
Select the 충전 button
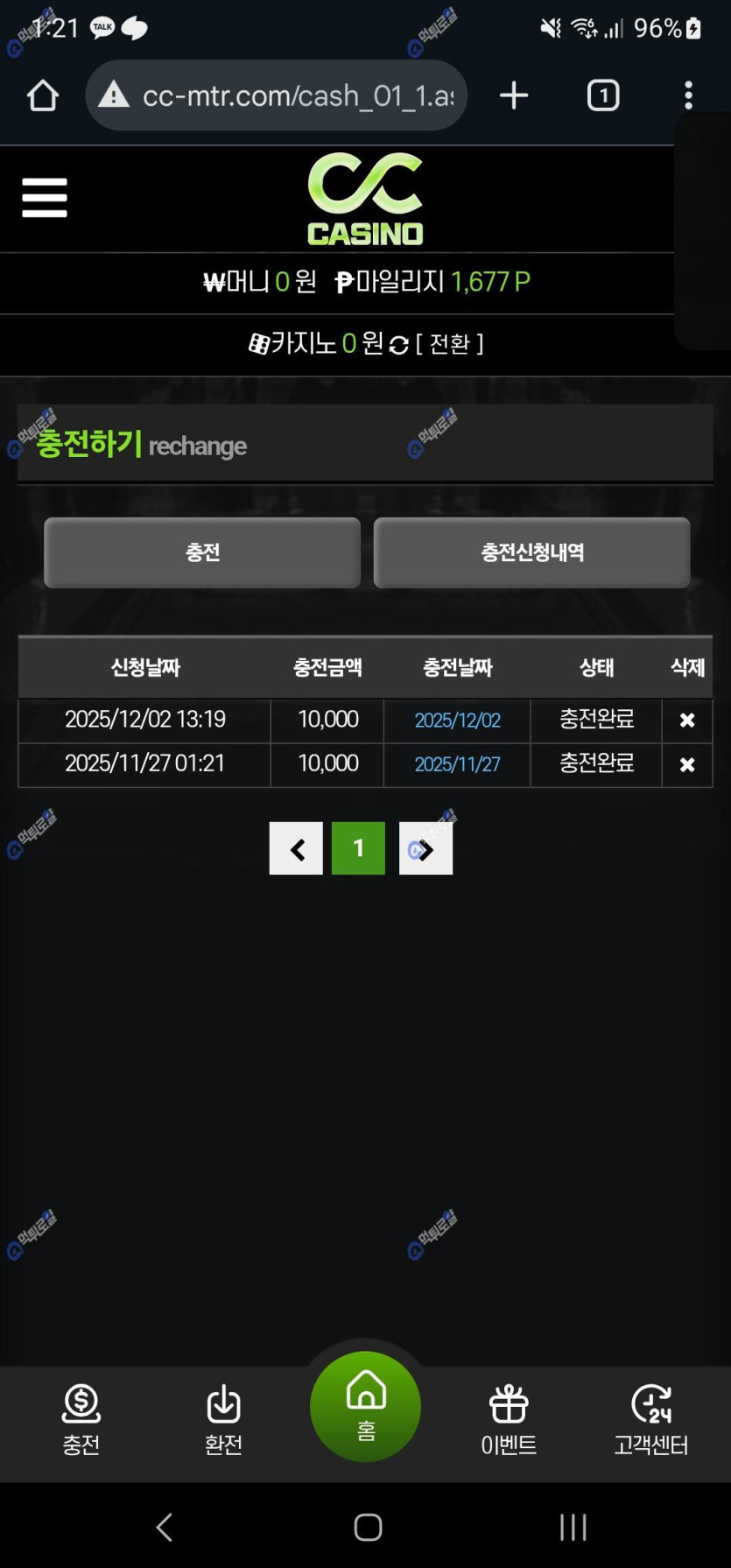pyautogui.click(x=202, y=552)
